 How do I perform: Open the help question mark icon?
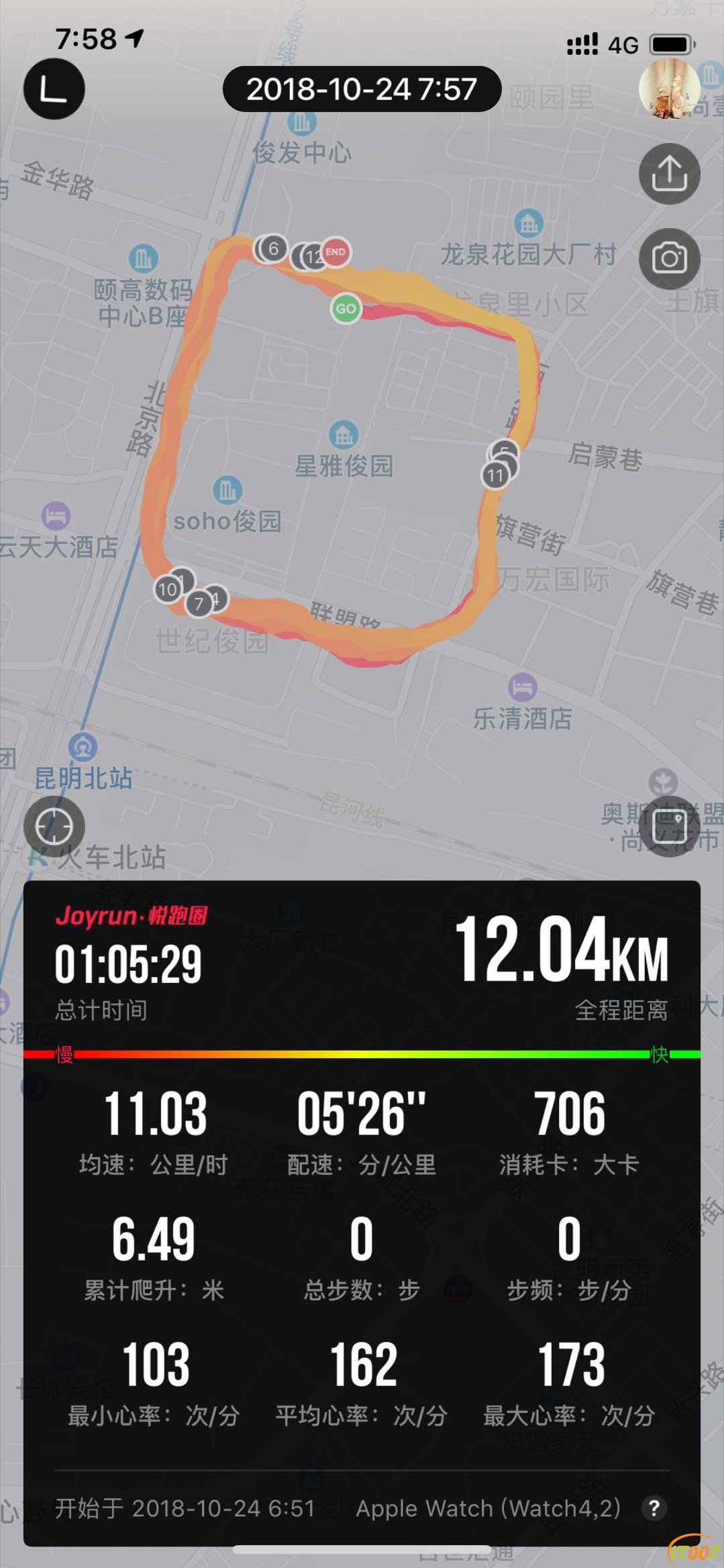(654, 1508)
